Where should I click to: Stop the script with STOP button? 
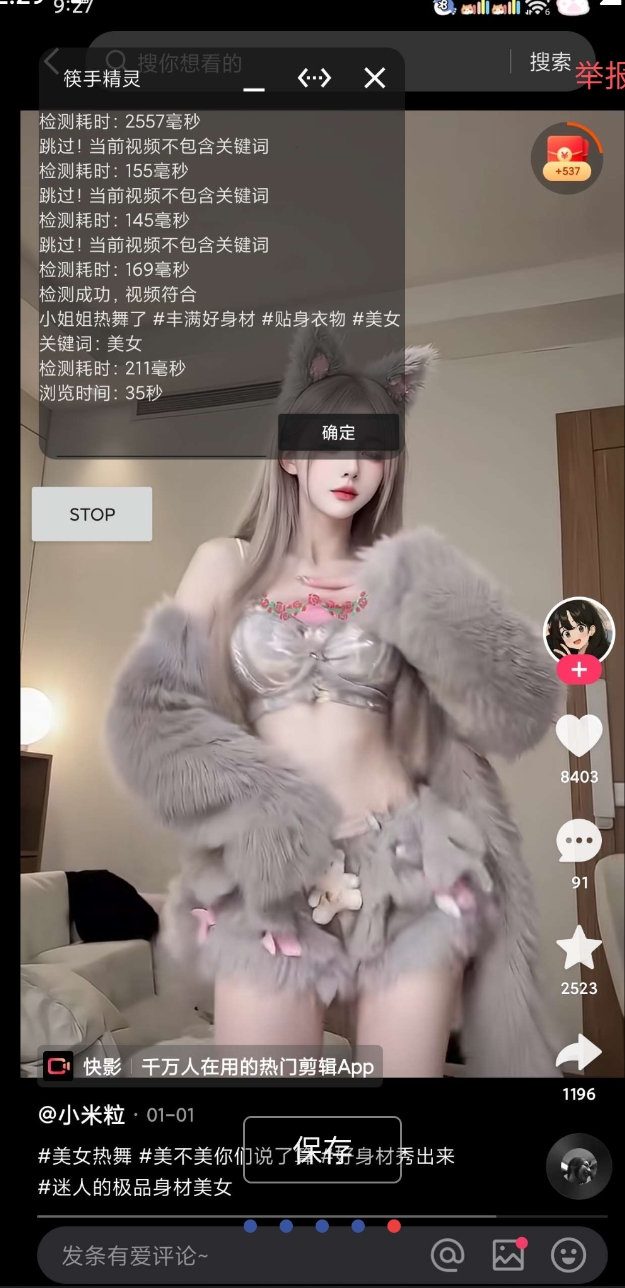(92, 514)
